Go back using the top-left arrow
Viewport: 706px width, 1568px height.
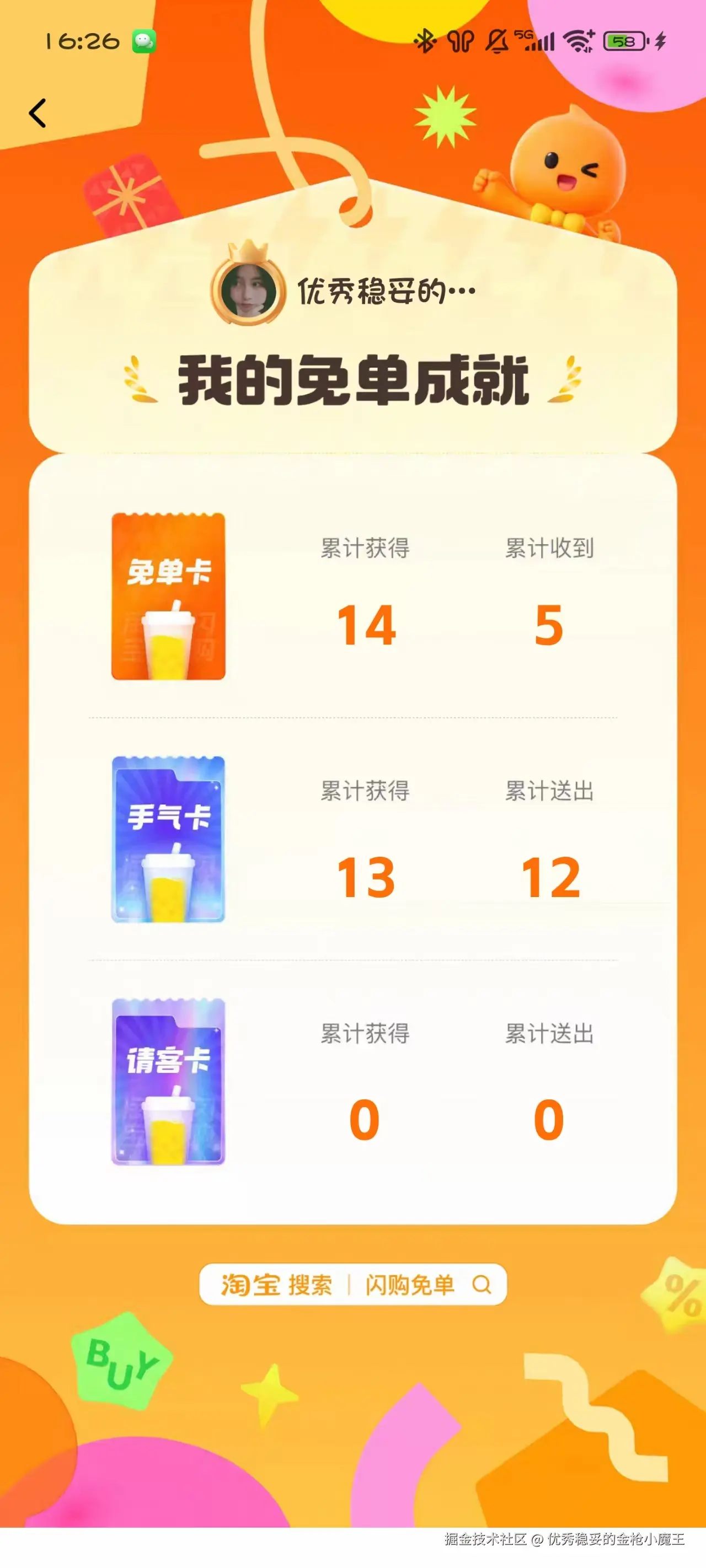point(38,113)
